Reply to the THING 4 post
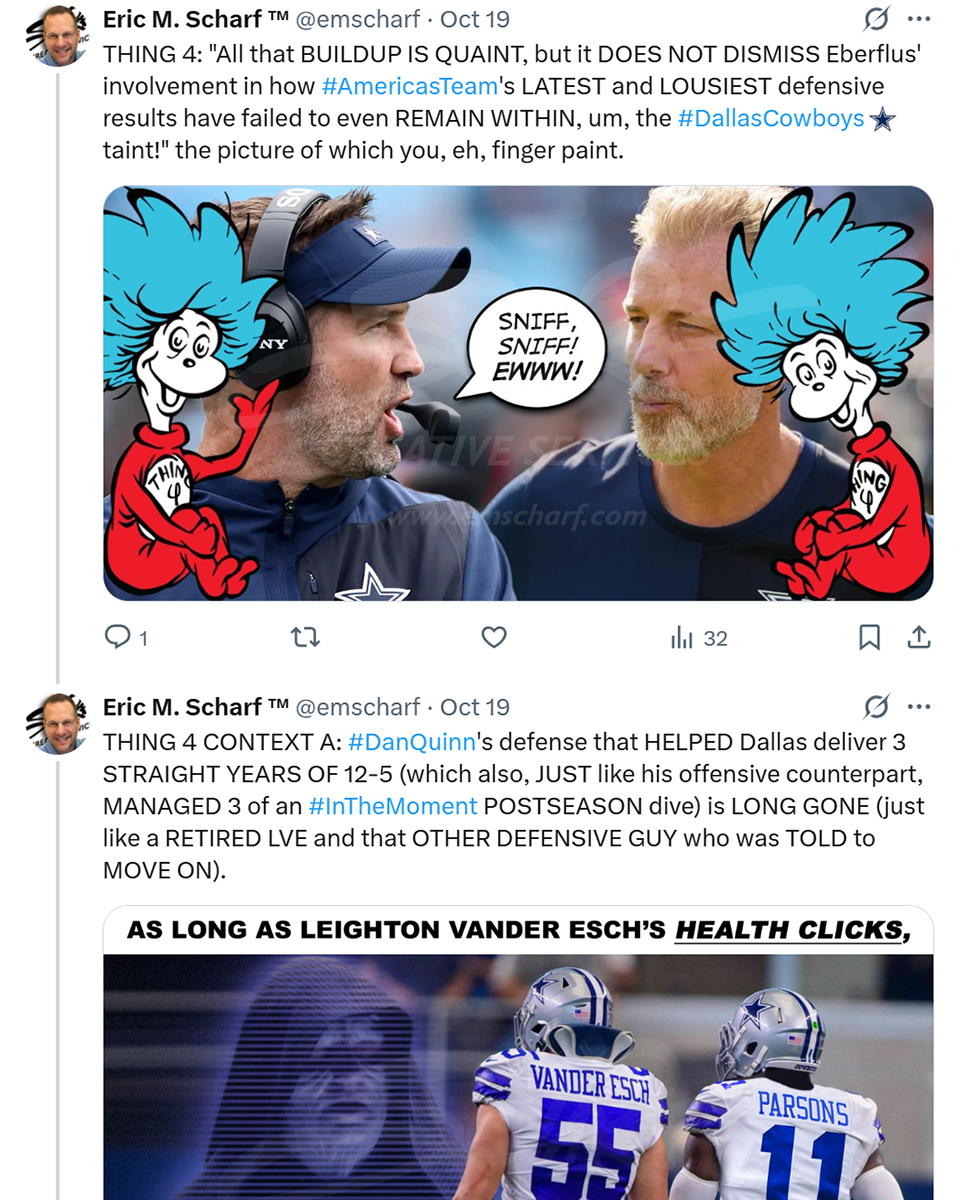The width and height of the screenshot is (960, 1200). tap(119, 637)
